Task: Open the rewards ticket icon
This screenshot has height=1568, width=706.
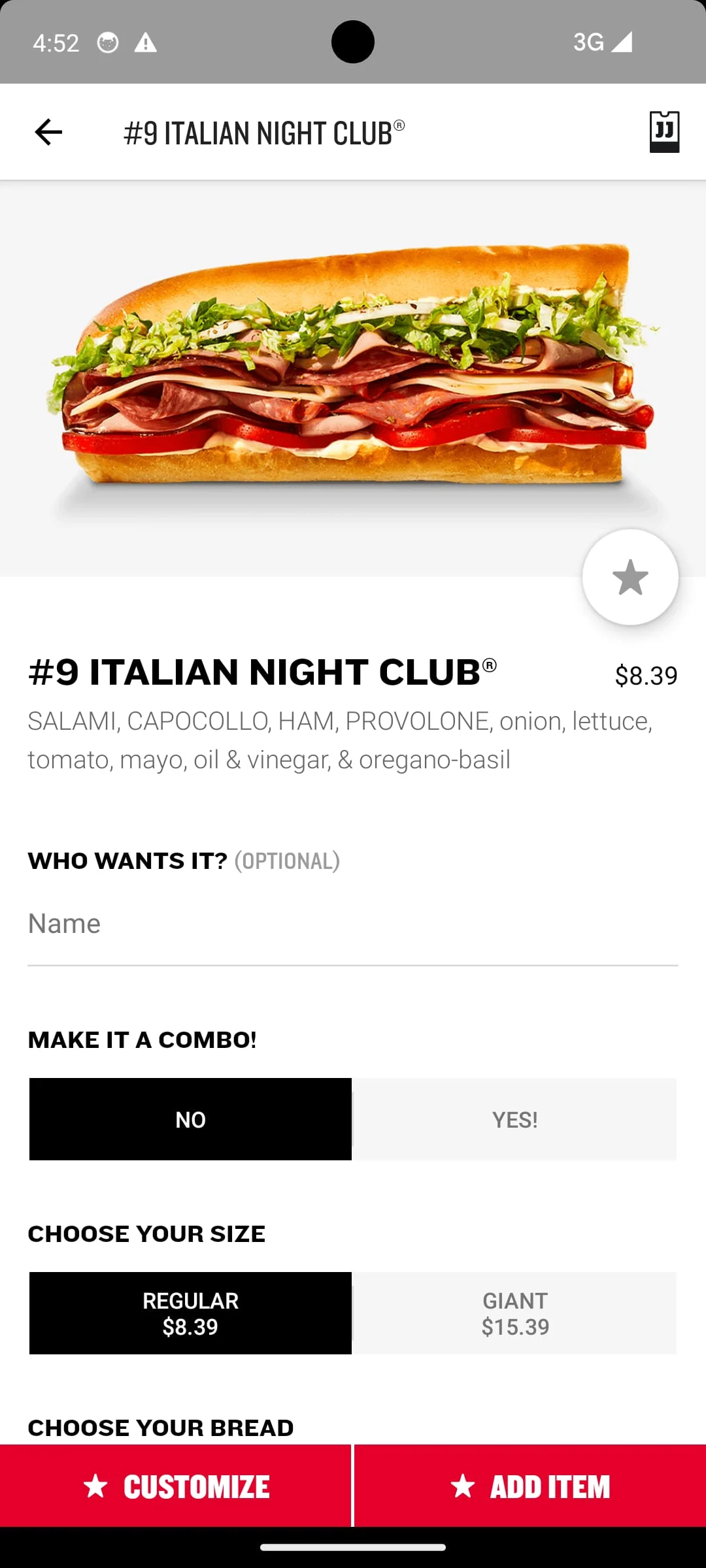Action: coord(665,131)
